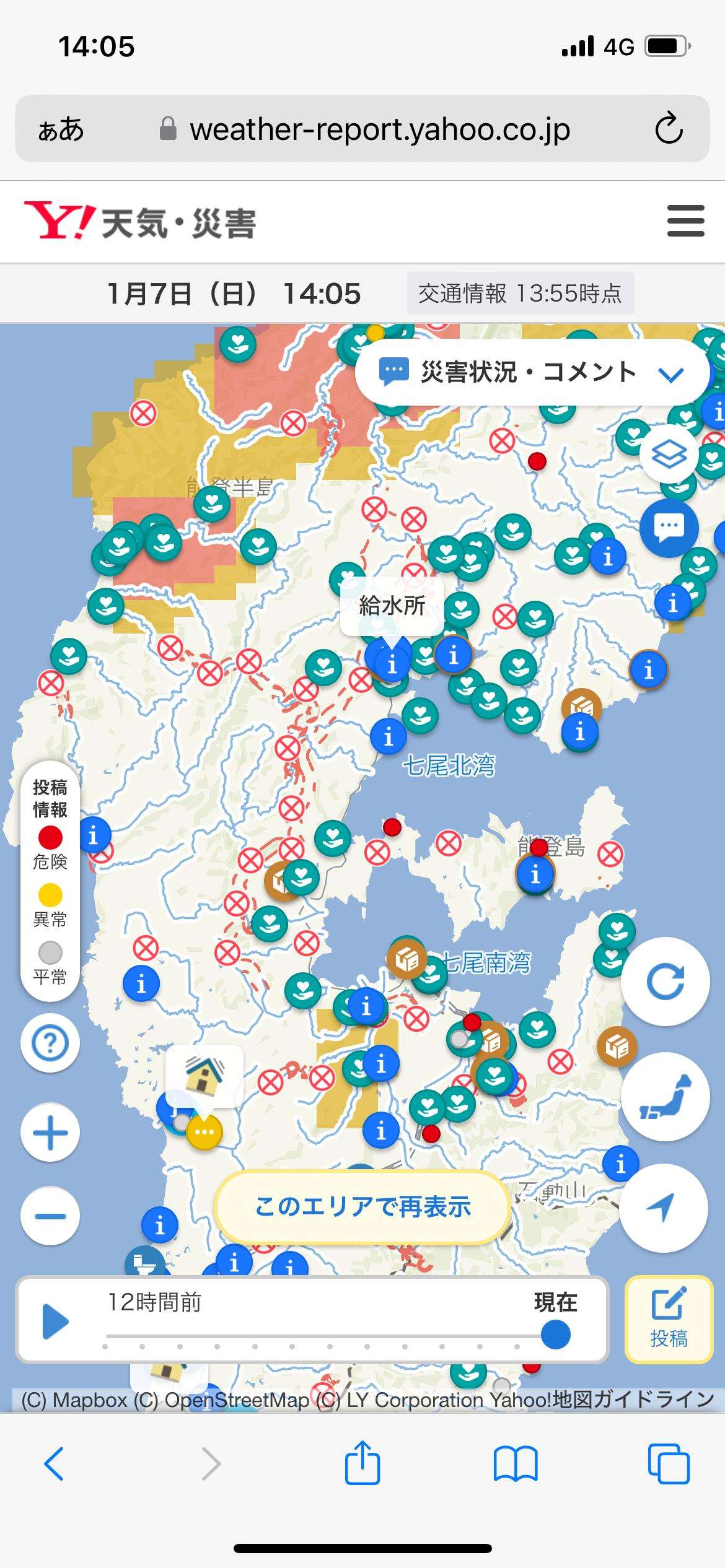The image size is (725, 1568).
Task: Open the yellow comment marker on the map
Action: click(204, 1132)
